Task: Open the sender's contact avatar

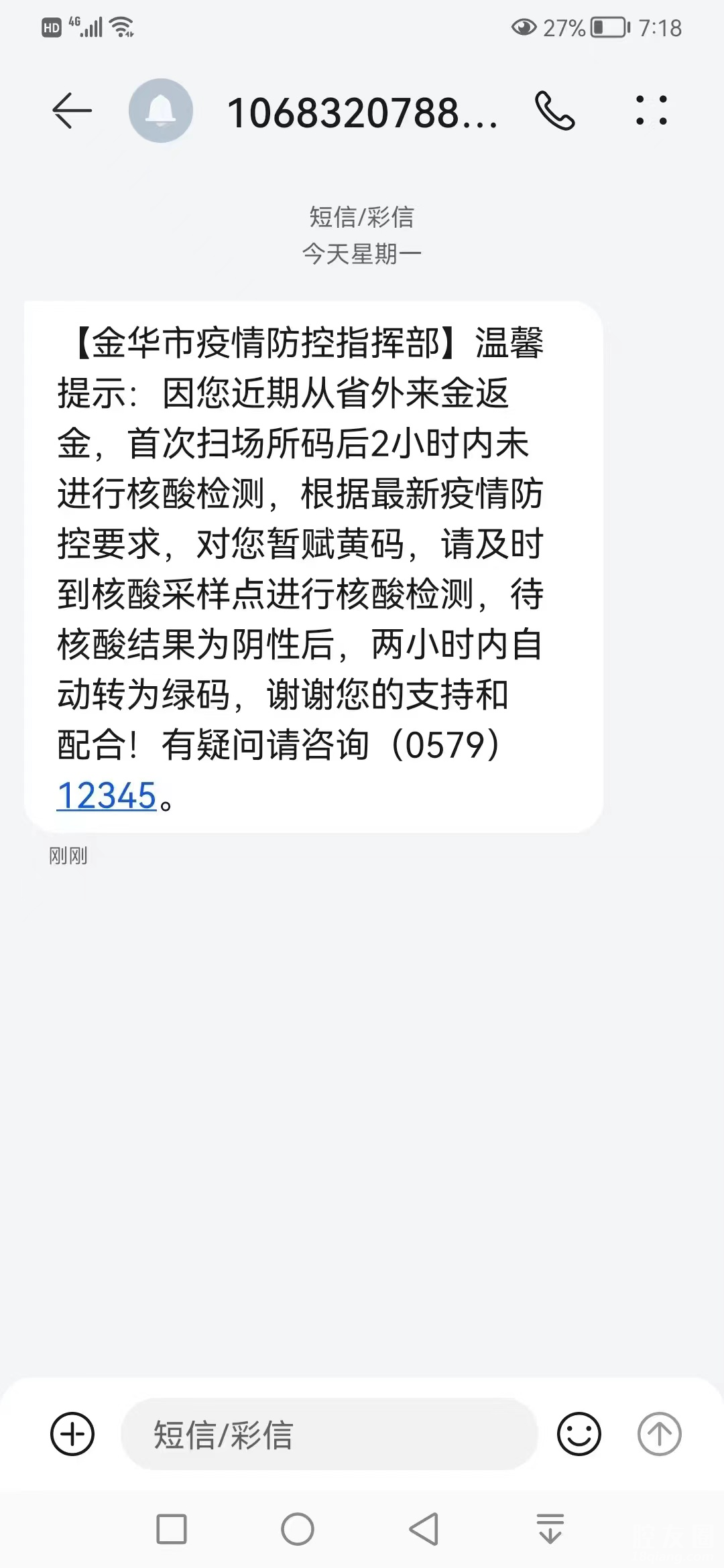Action: [161, 111]
